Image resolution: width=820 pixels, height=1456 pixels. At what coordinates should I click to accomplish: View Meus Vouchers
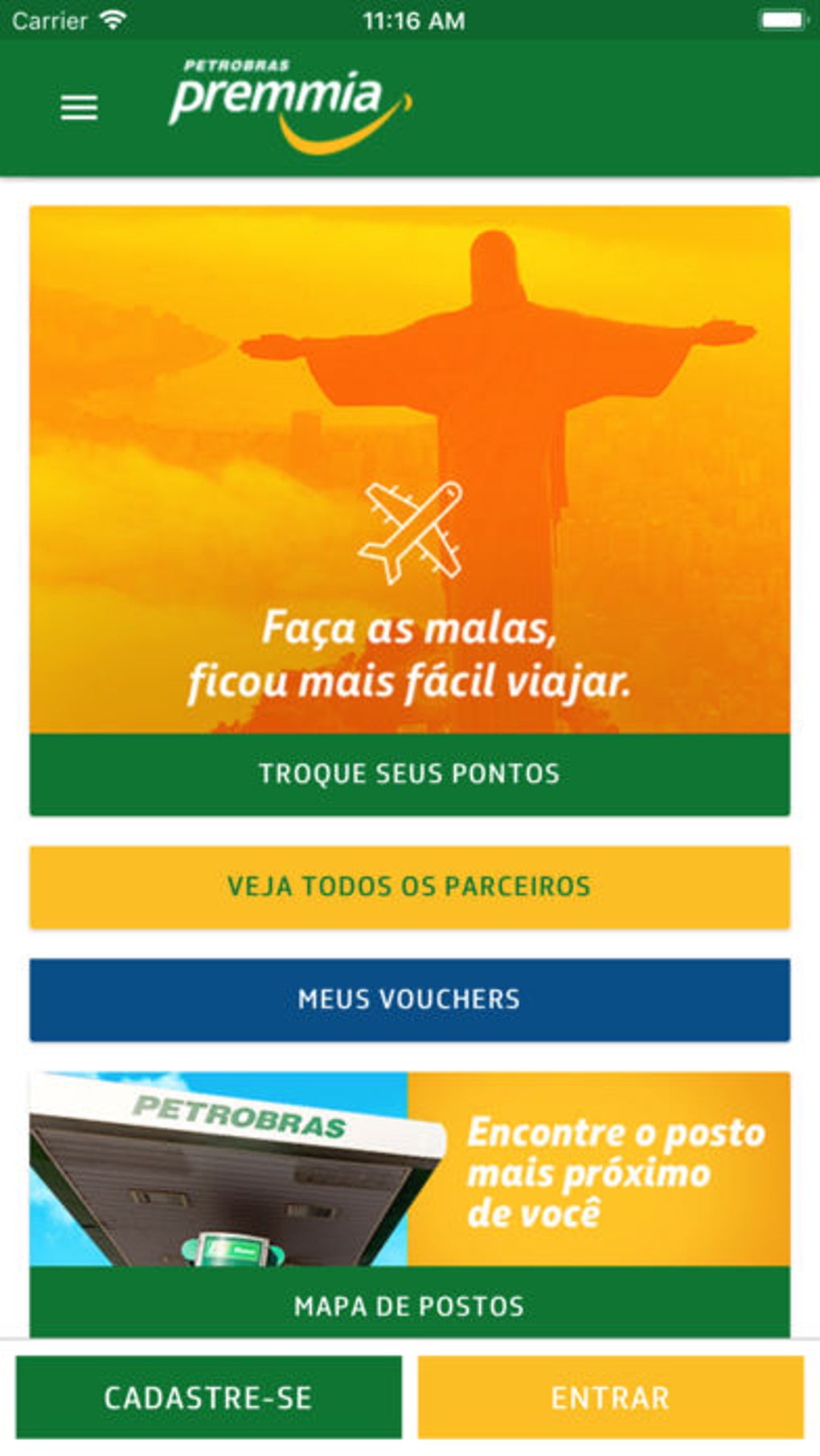click(x=409, y=999)
